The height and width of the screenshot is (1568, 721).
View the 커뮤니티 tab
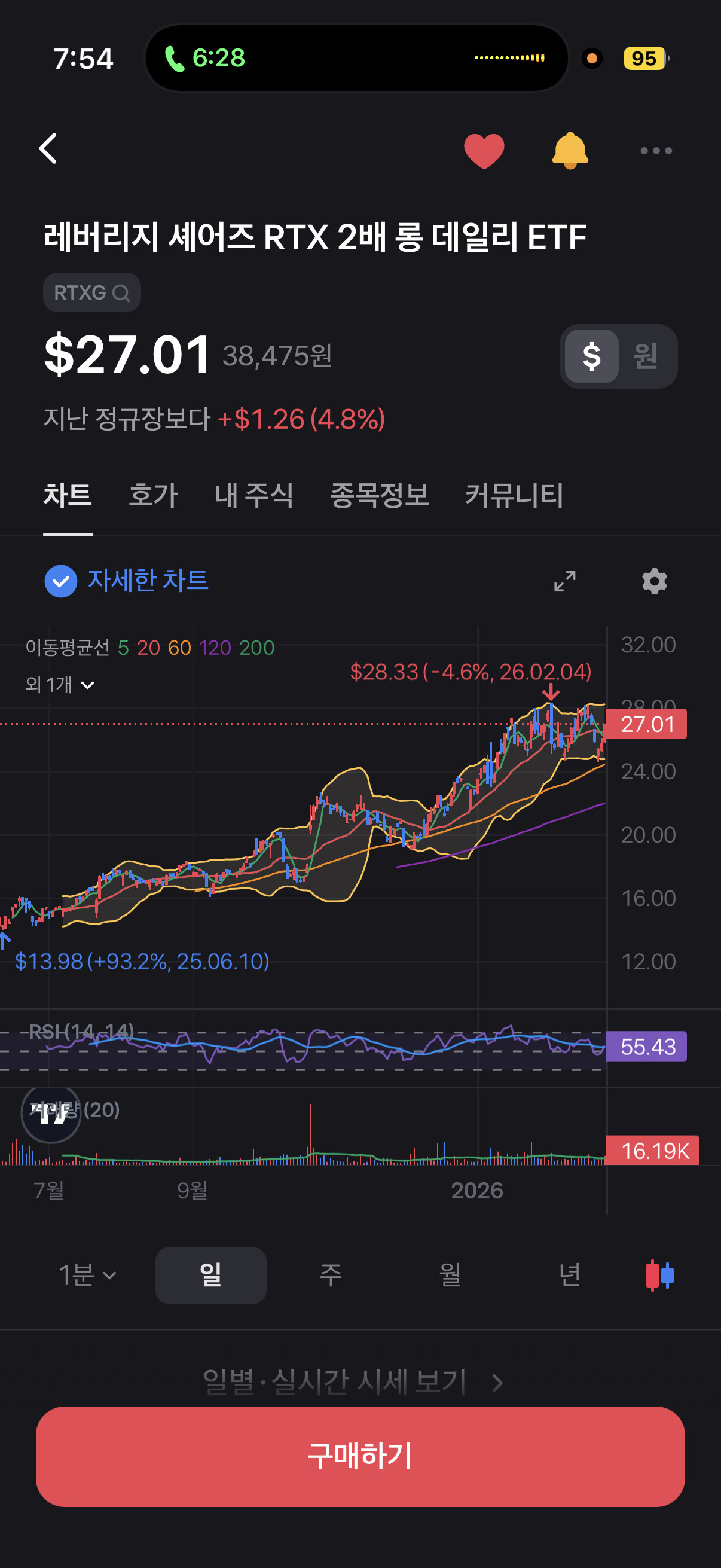(514, 495)
